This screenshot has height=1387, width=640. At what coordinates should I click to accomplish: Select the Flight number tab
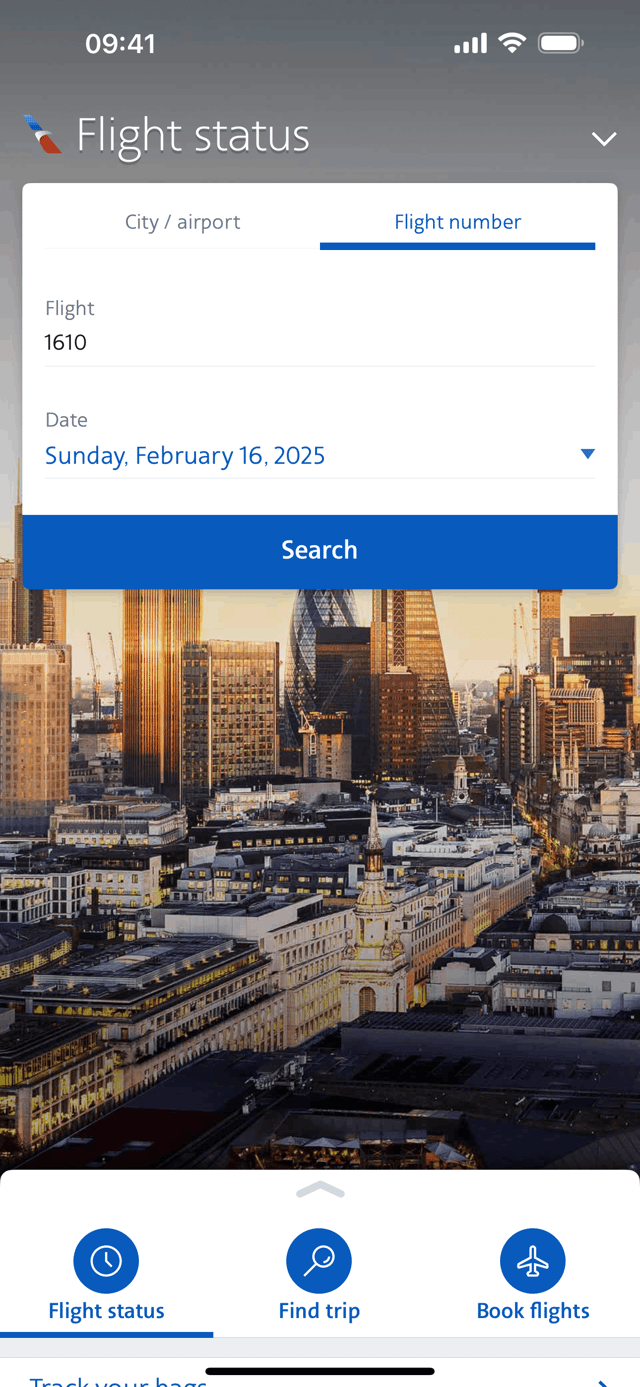click(x=457, y=222)
